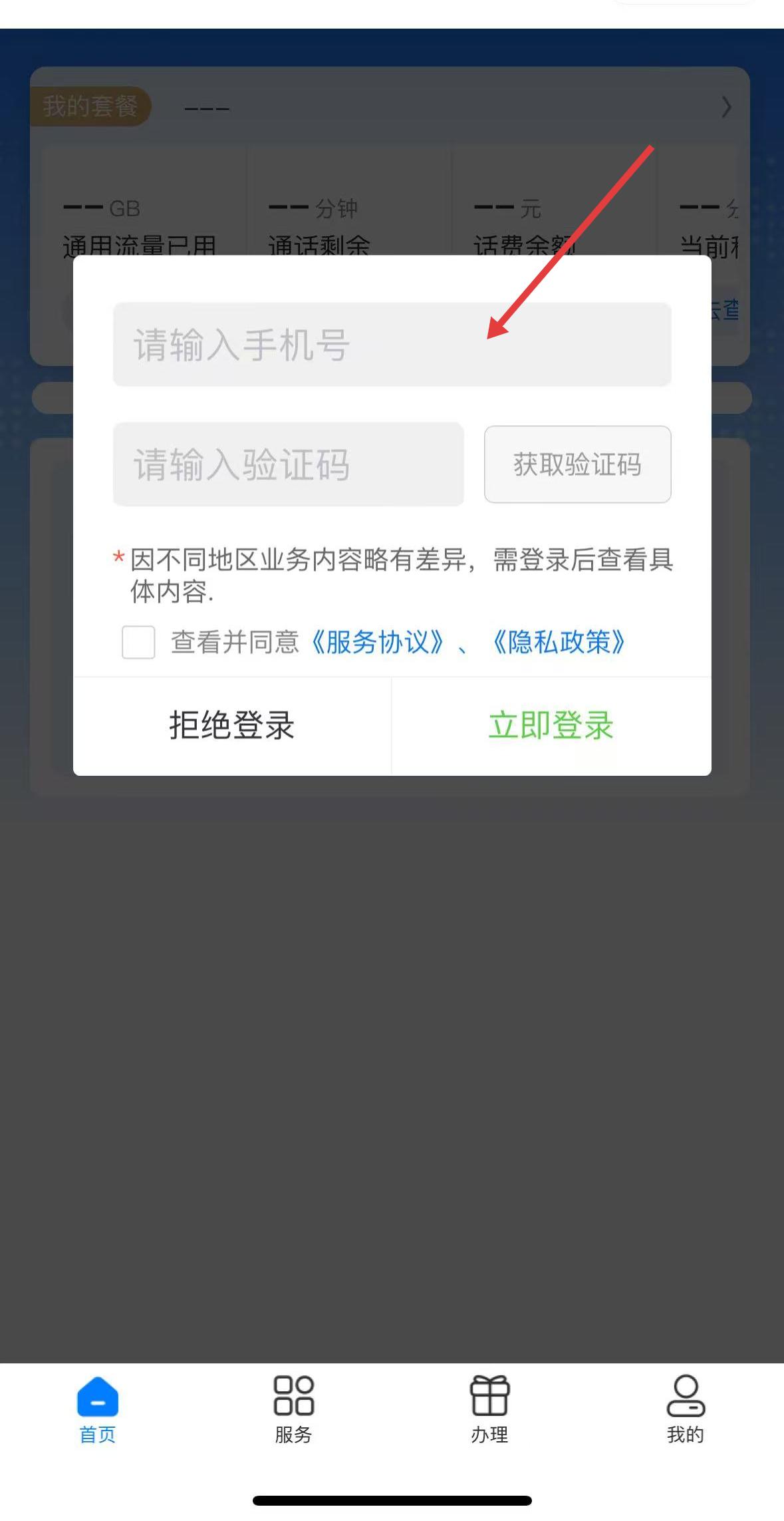The image size is (784, 1521).
Task: Tap 拒绝登录 to decline login
Action: point(231,725)
